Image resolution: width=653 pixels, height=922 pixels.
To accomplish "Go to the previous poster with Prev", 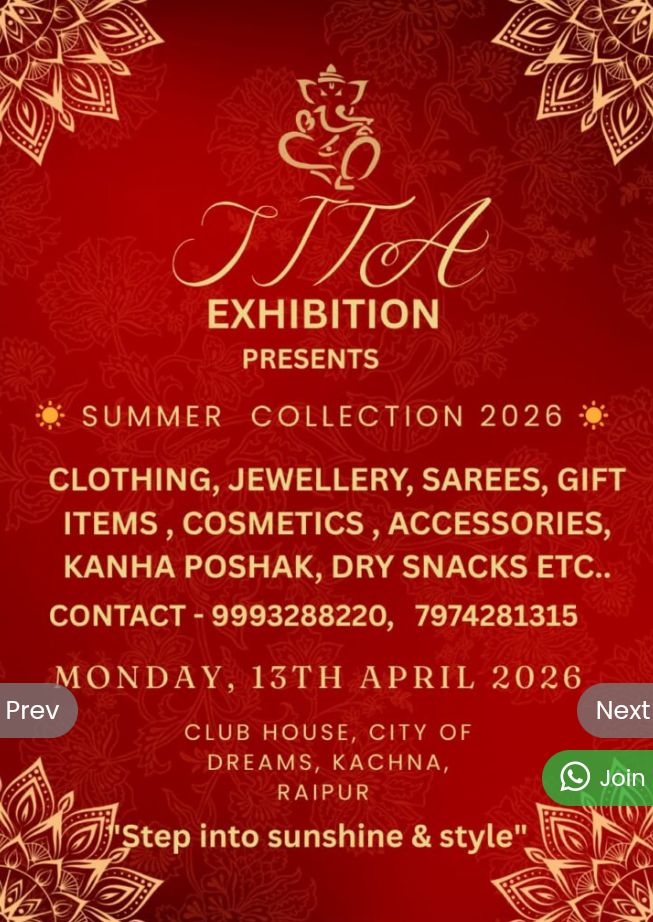I will coord(34,711).
